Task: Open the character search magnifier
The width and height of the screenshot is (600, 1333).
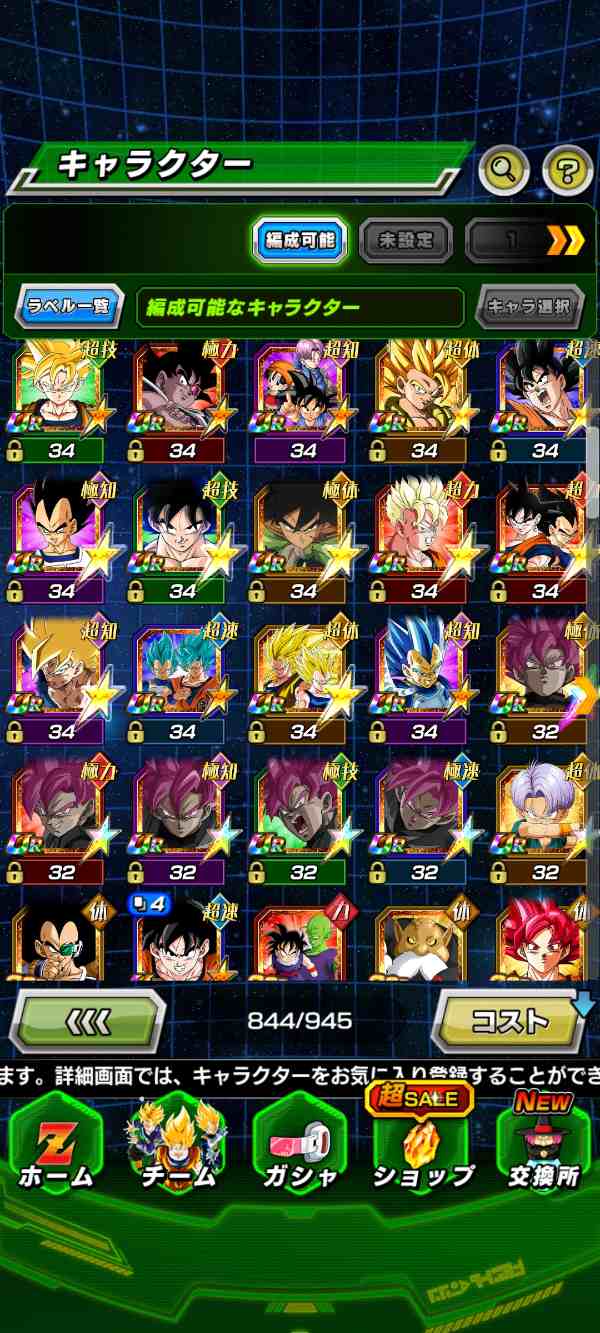Action: 503,171
